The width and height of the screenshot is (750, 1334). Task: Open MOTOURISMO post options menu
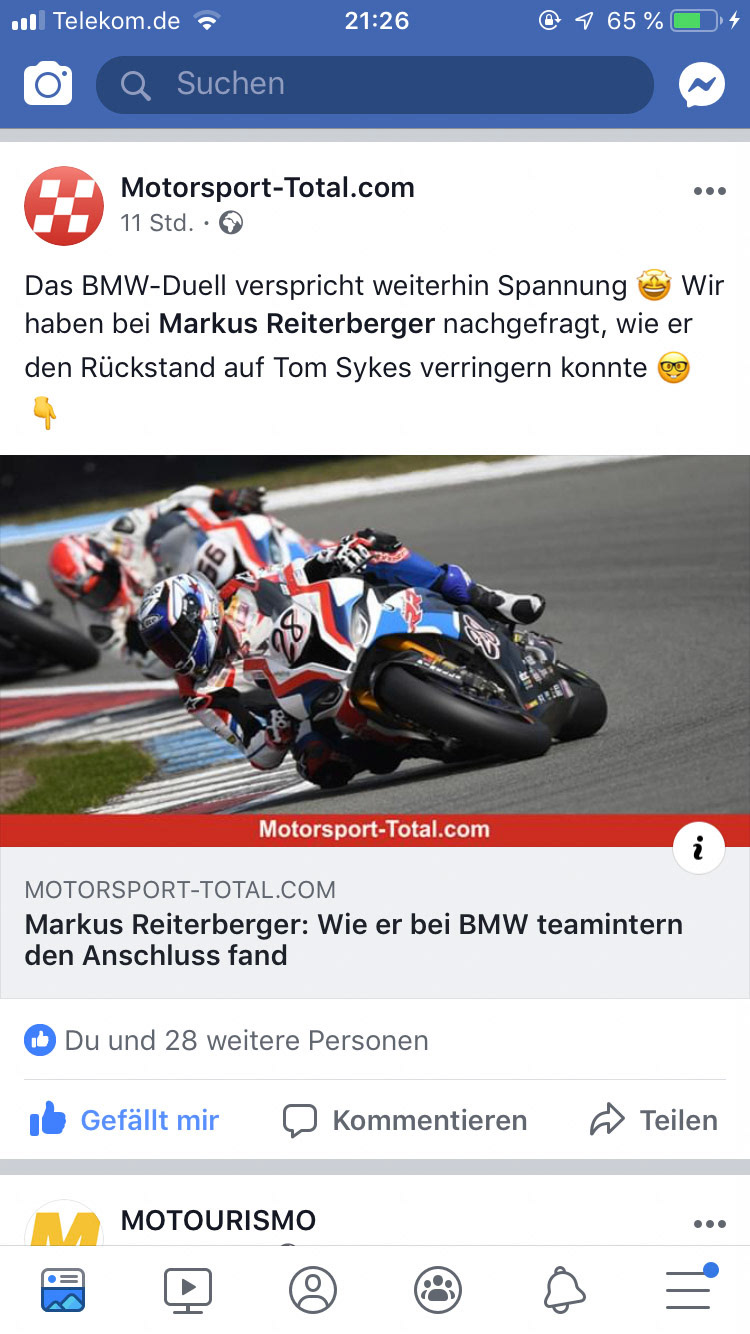[709, 1224]
